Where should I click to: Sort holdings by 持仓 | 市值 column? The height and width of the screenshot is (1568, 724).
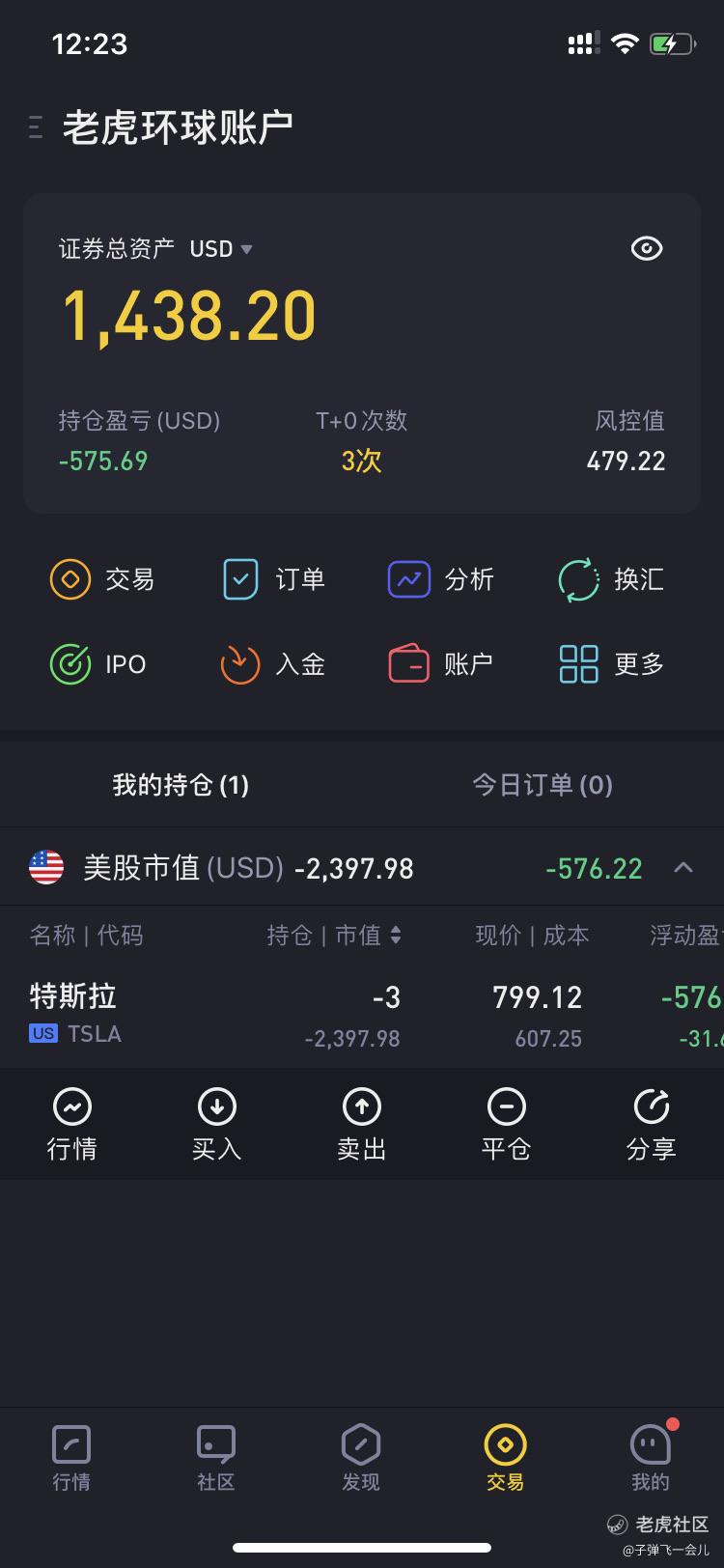(334, 935)
